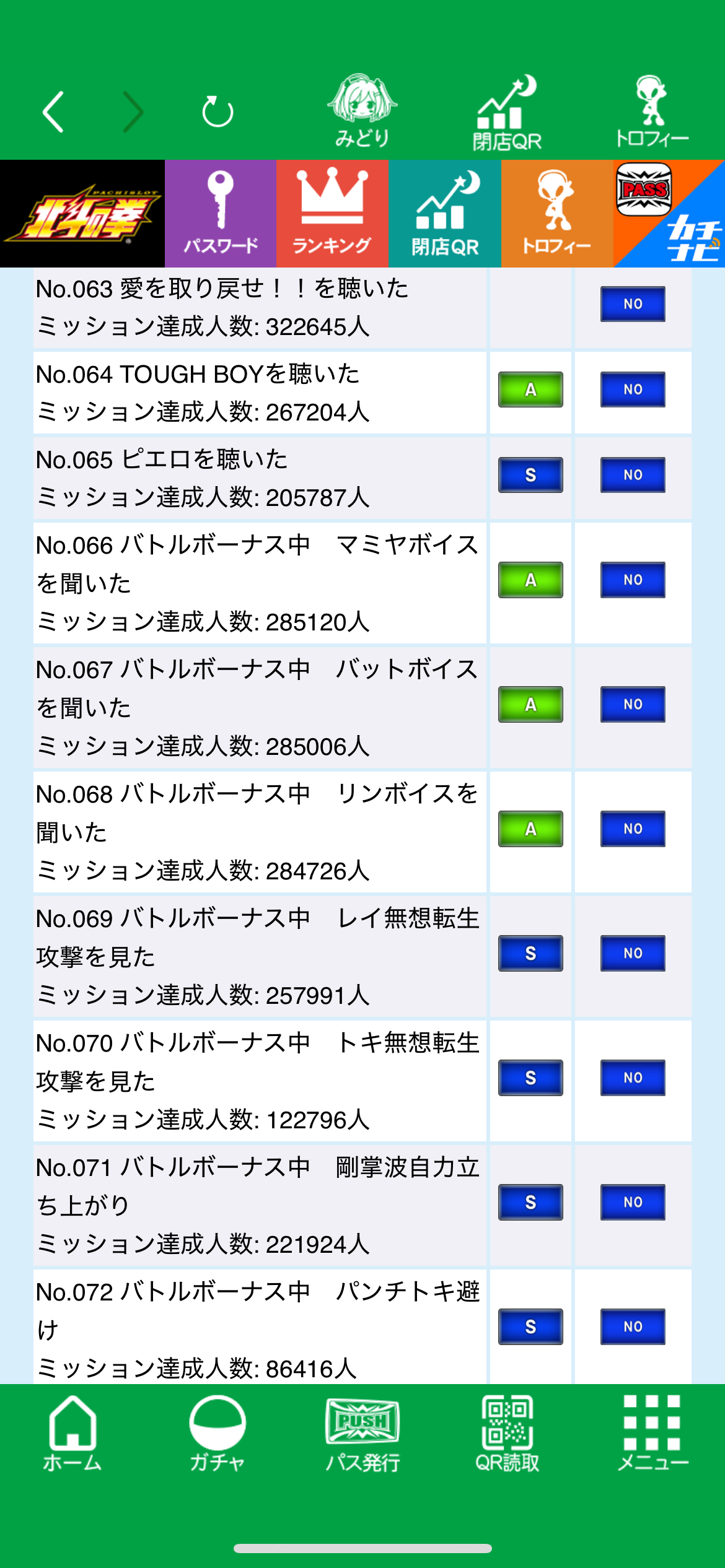
Task: Tap the NO button for mission No.063
Action: coord(633,304)
